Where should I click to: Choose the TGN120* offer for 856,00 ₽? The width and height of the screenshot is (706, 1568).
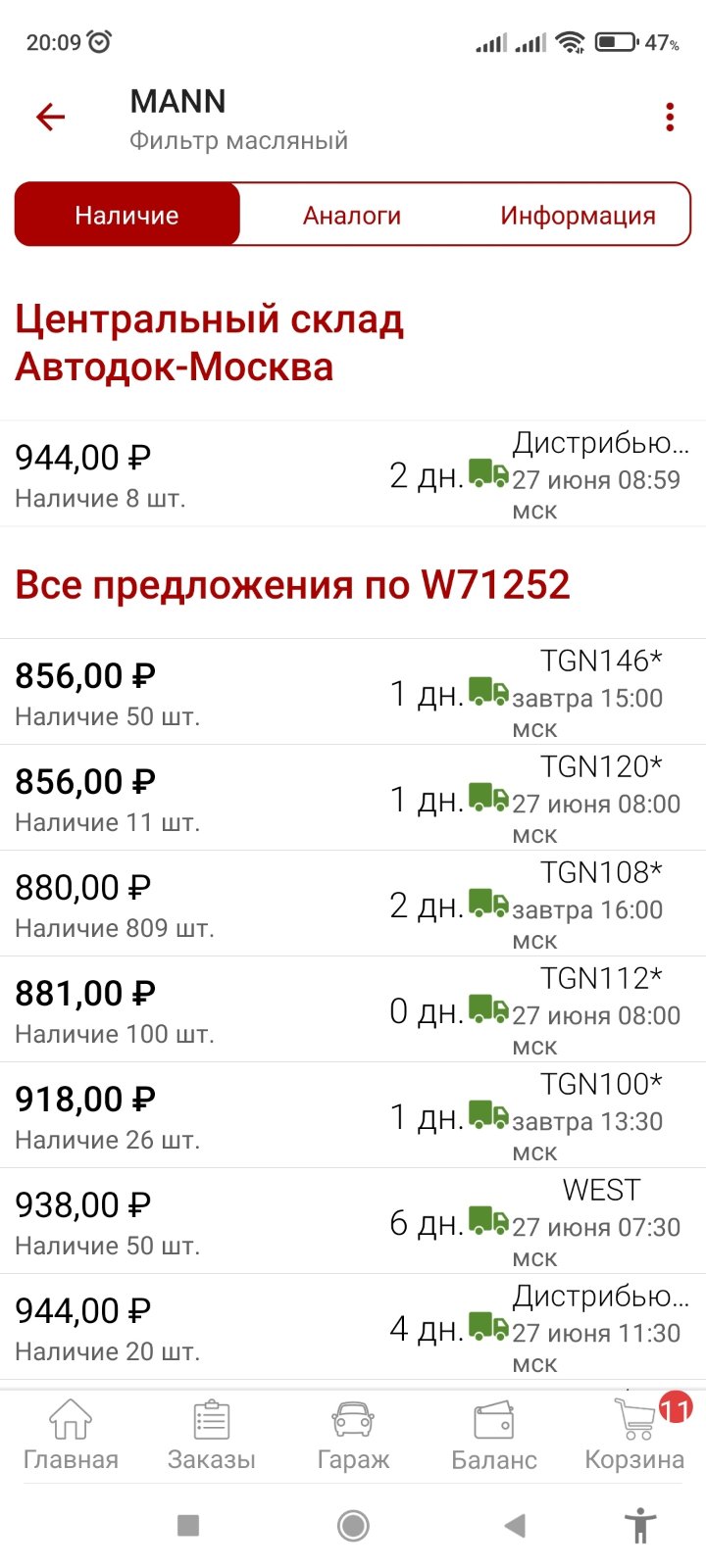point(353,798)
